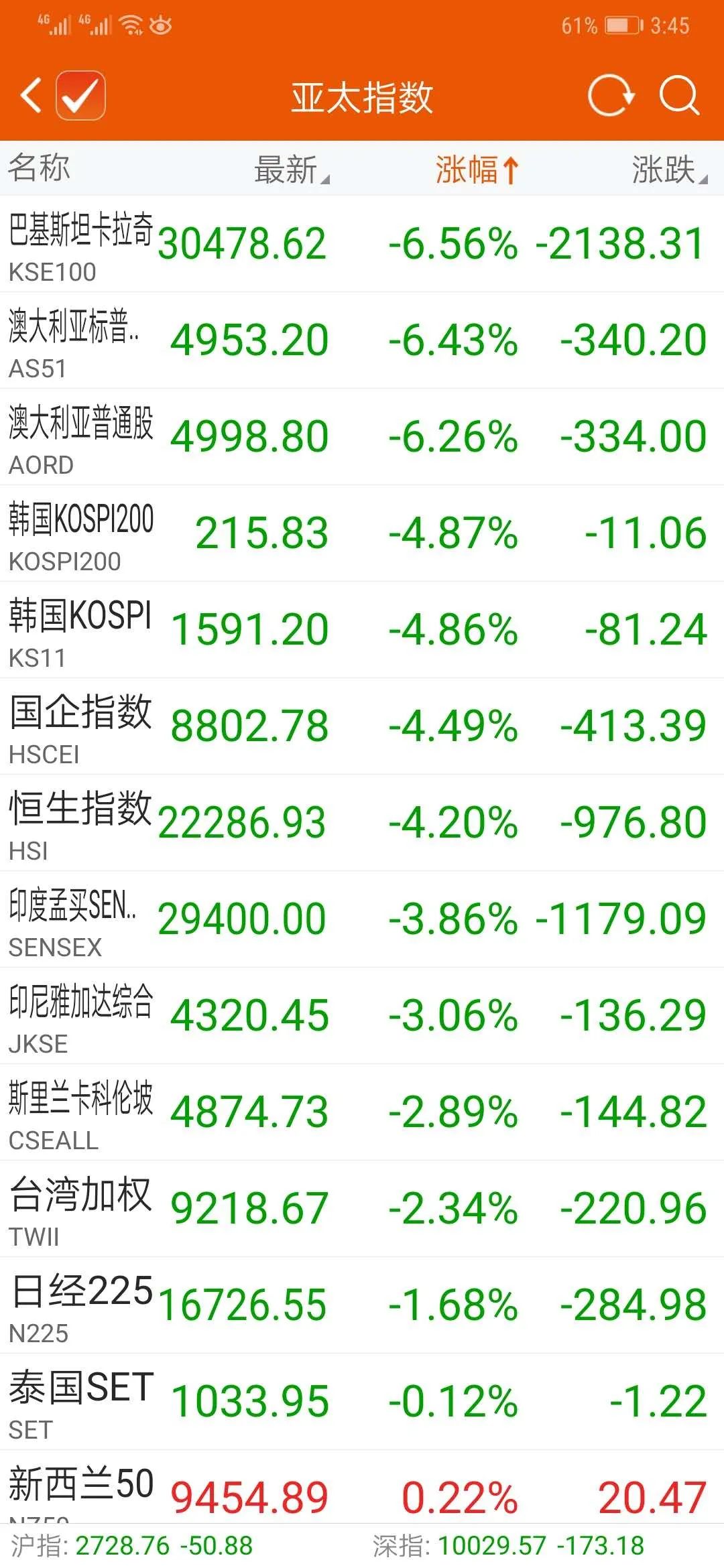Open the KS11 韩国KOSPI index
724x1568 pixels.
[362, 630]
